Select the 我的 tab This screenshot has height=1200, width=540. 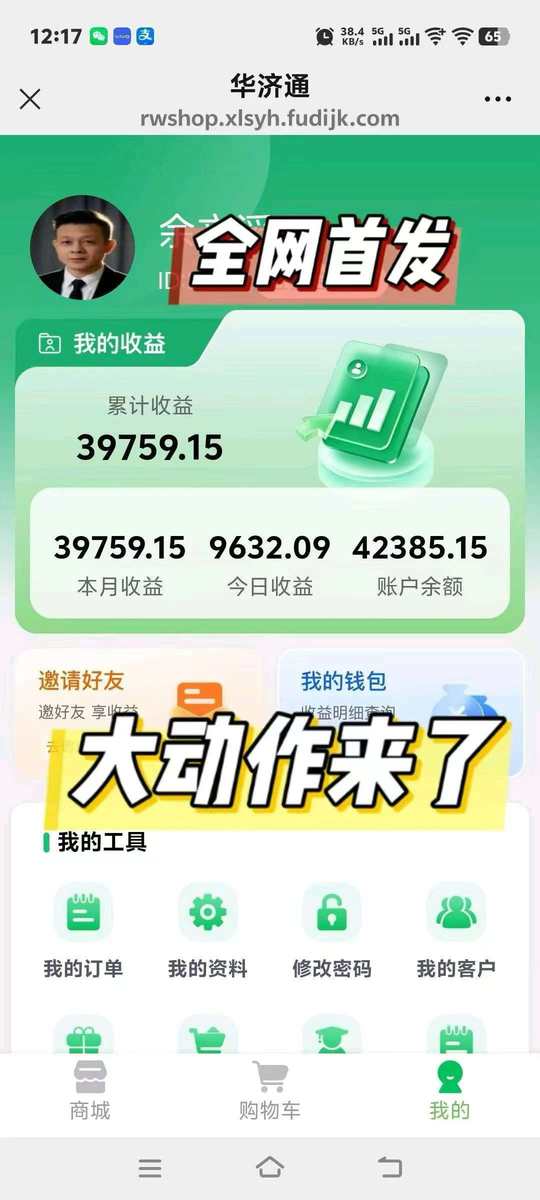450,1092
